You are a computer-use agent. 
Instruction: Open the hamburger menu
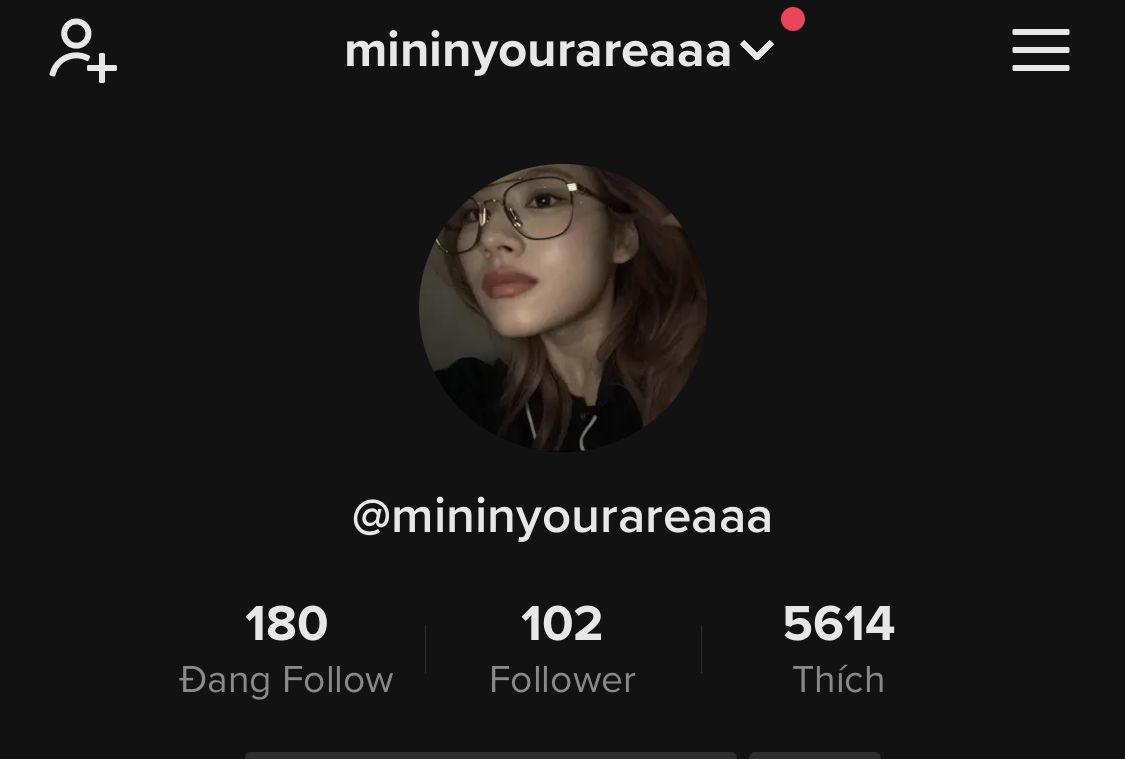pyautogui.click(x=1040, y=50)
